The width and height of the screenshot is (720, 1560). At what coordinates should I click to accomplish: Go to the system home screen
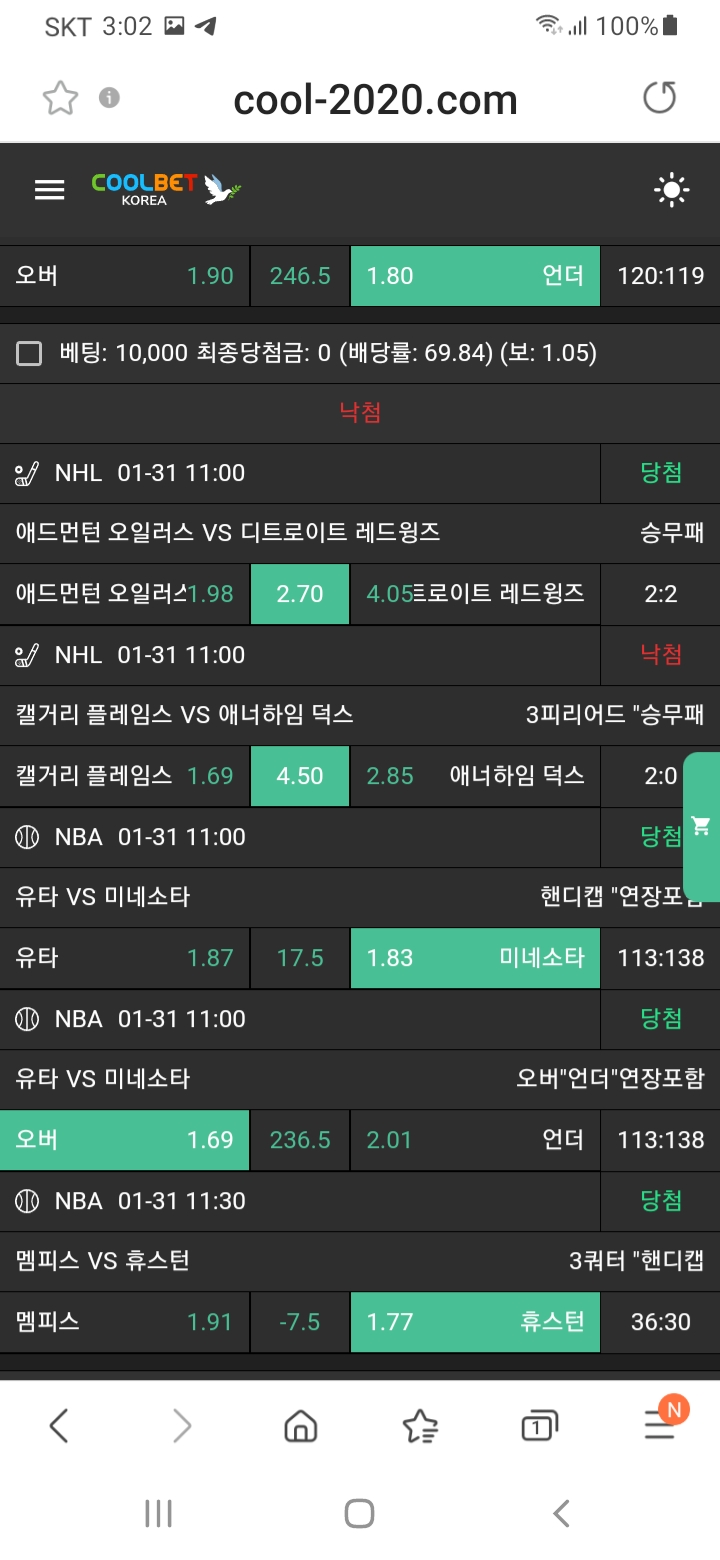click(359, 1513)
